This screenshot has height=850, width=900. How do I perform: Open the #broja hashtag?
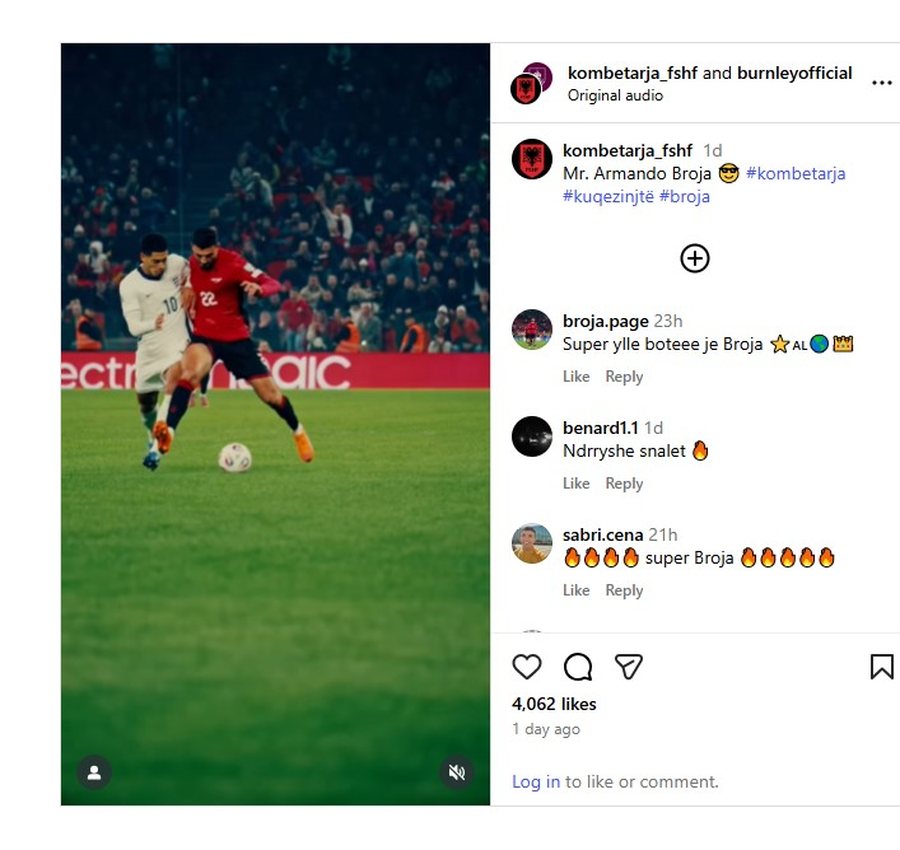(685, 196)
